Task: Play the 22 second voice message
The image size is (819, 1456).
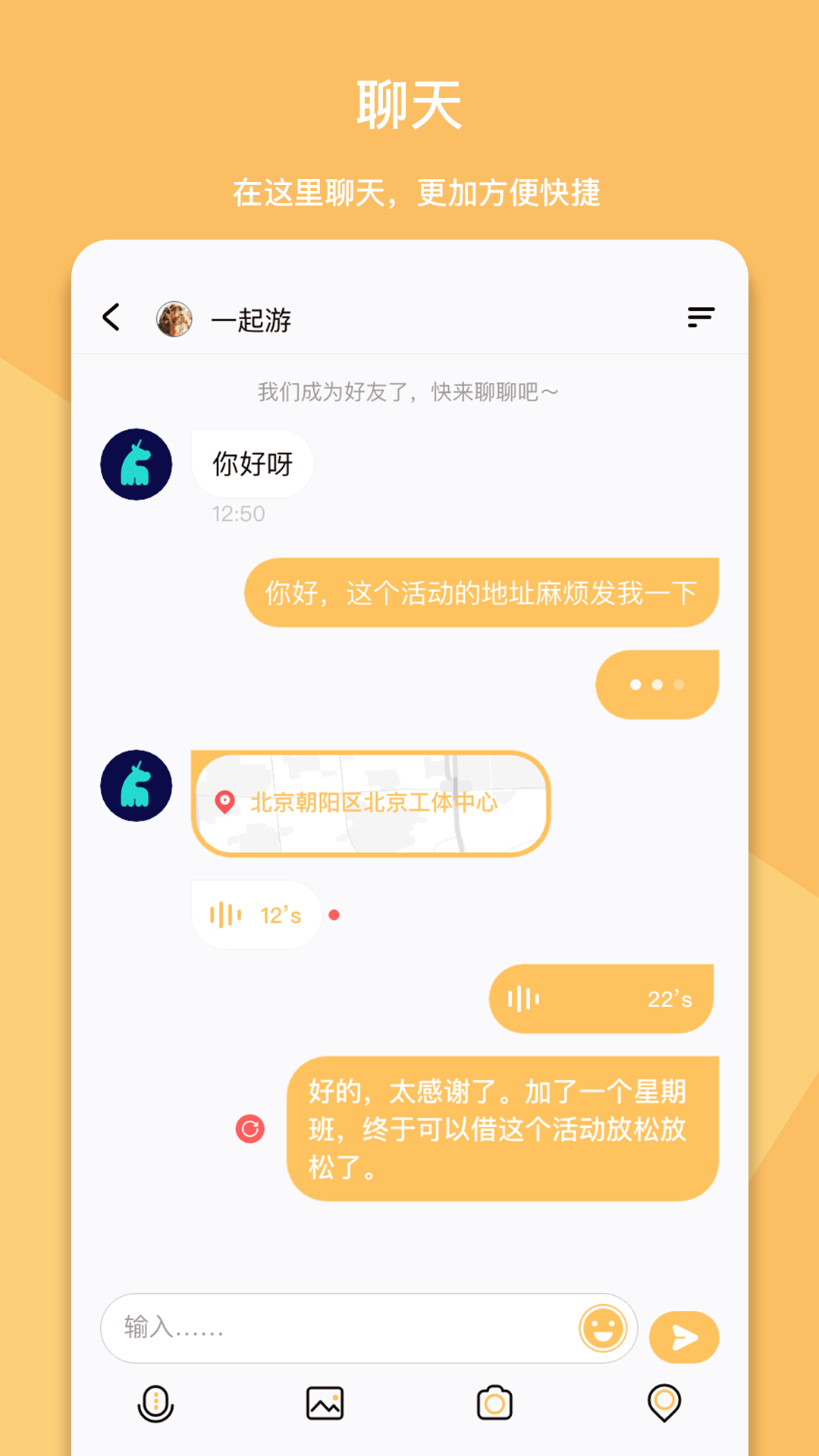Action: click(601, 998)
